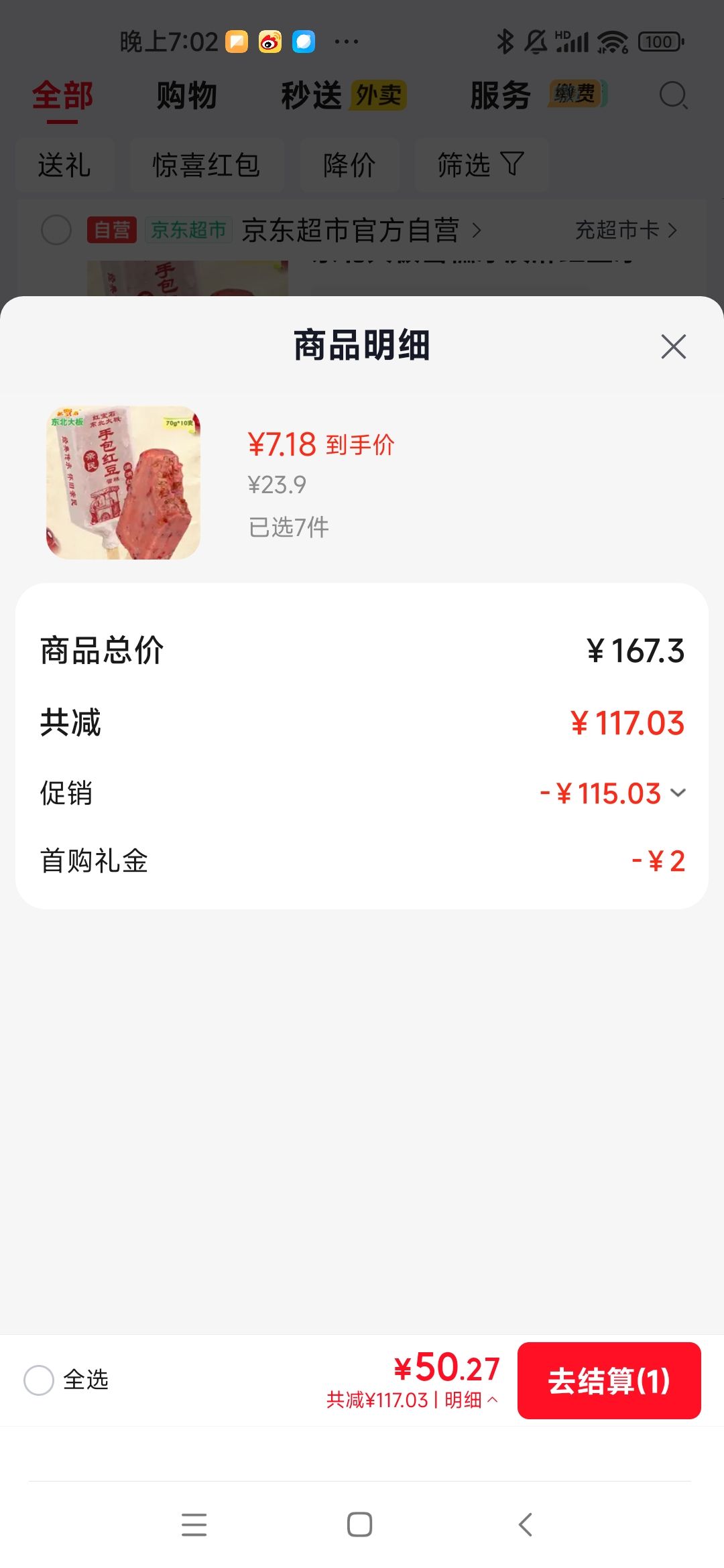Collapse the 明细 price details link
This screenshot has width=724, height=1568.
pos(471,1400)
